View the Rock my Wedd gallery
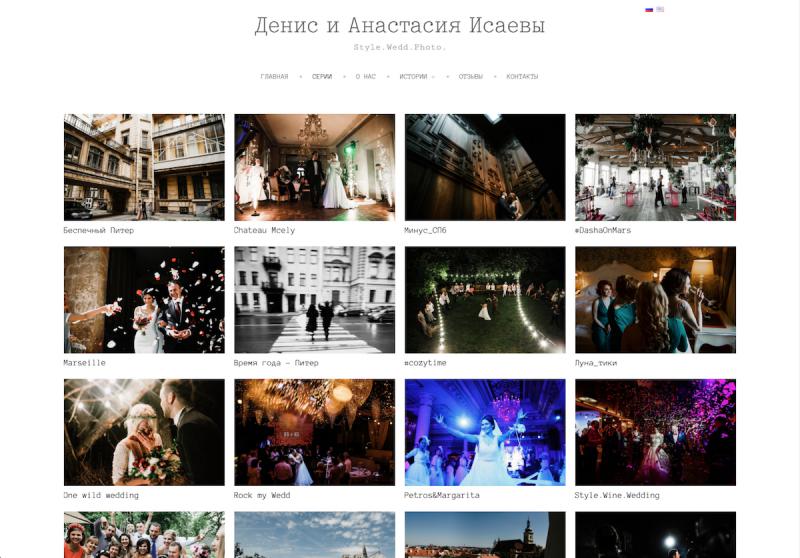 click(x=314, y=432)
